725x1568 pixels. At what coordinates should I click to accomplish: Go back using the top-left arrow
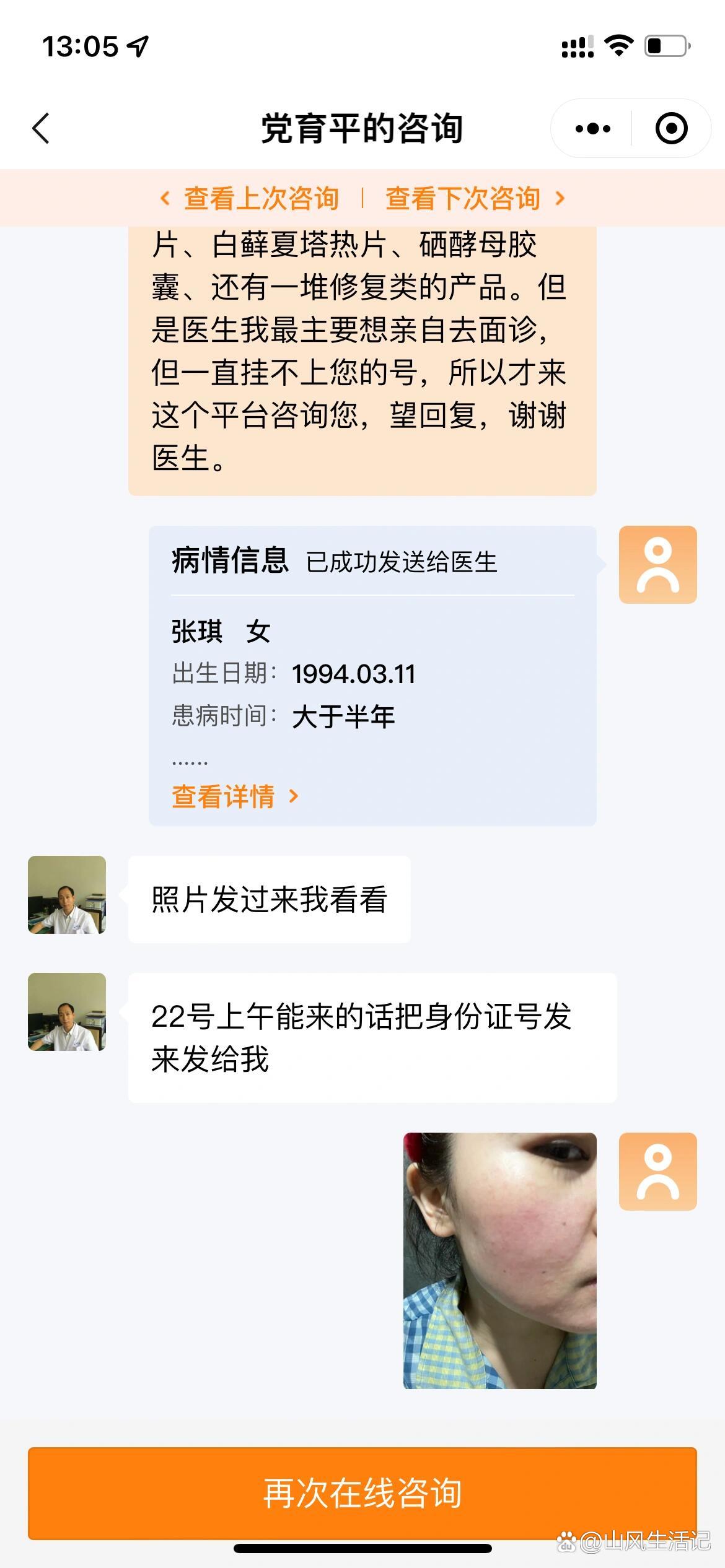click(41, 129)
